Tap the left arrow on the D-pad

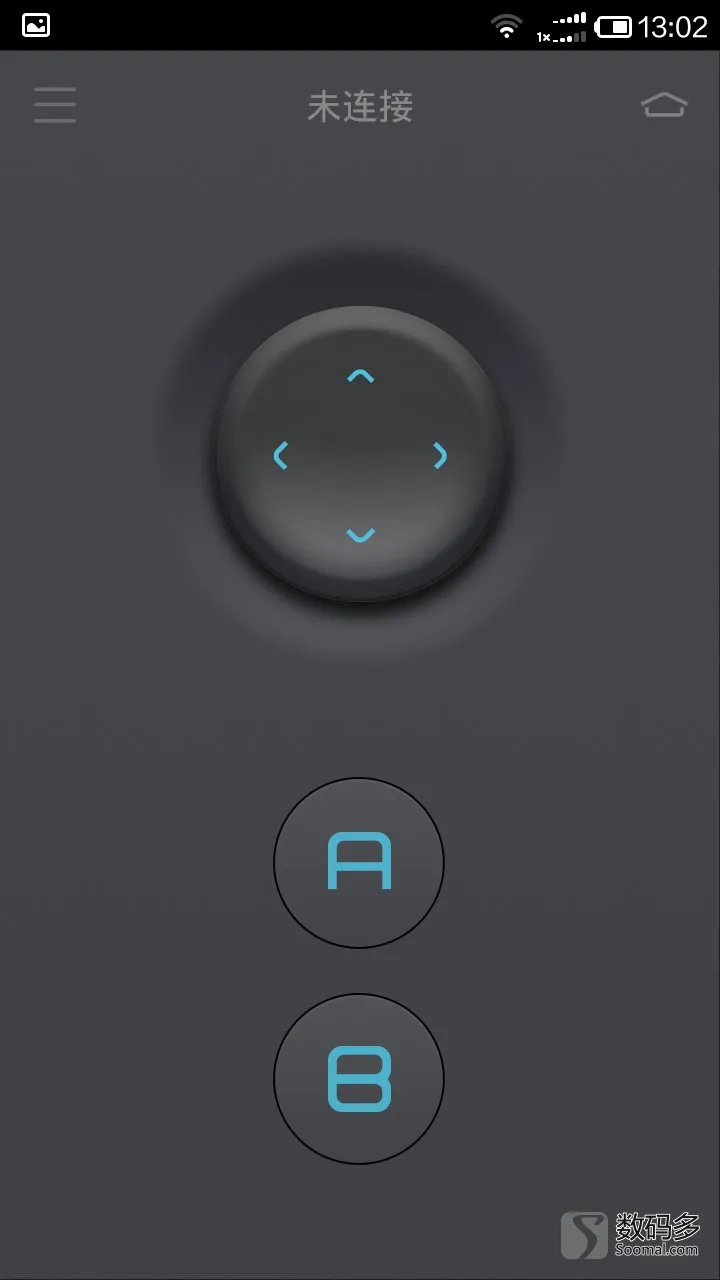pos(281,456)
